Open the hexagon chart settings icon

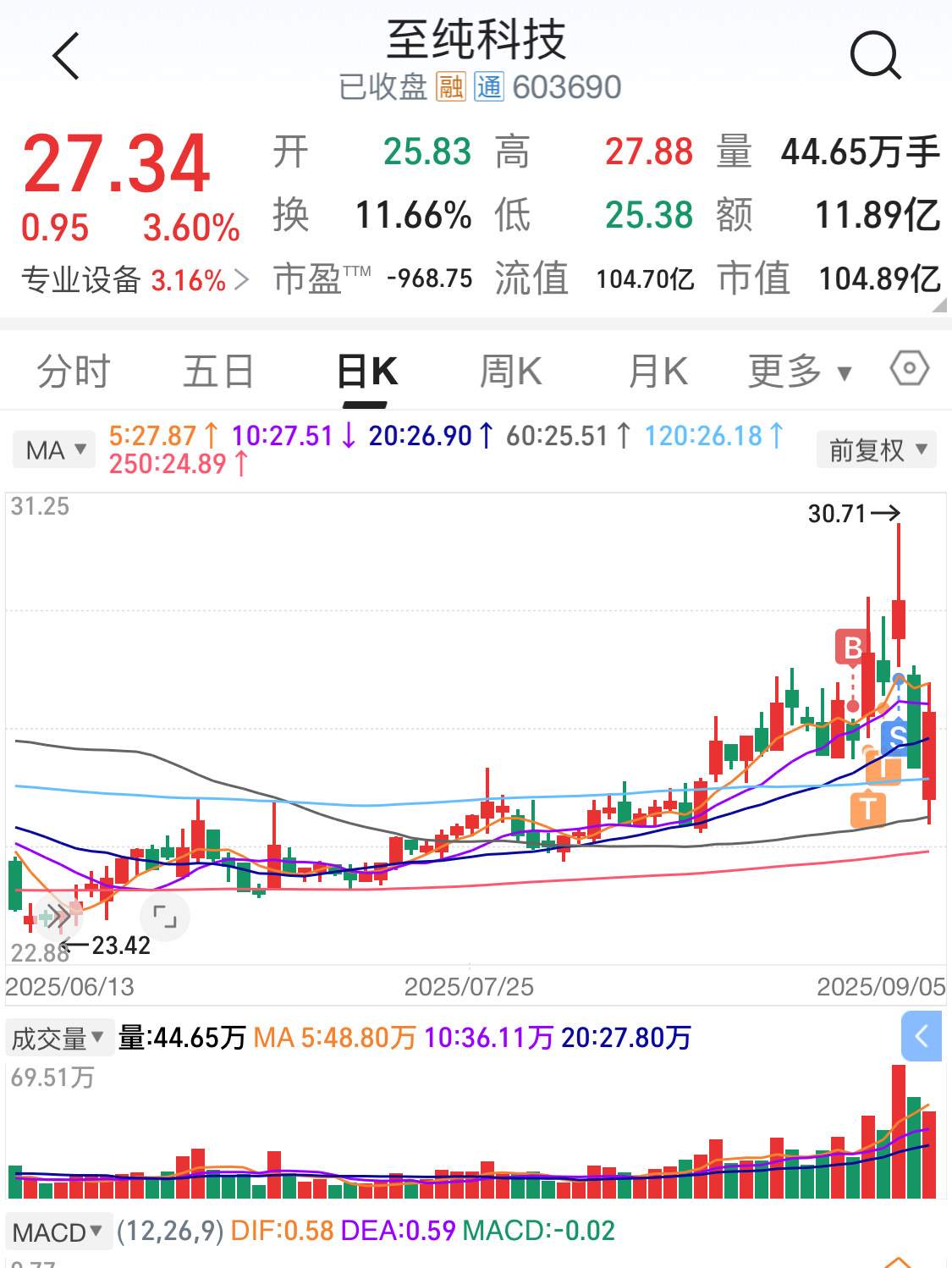tap(909, 369)
